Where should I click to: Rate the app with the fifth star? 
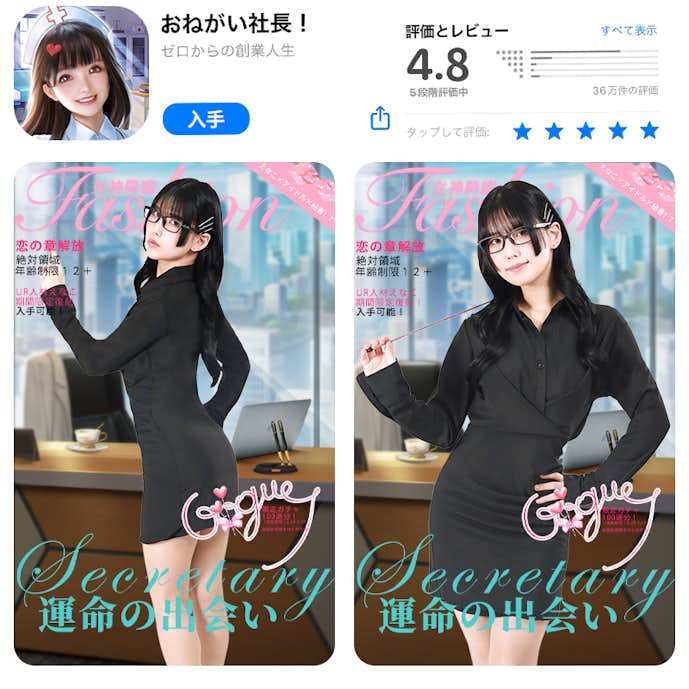pos(649,130)
